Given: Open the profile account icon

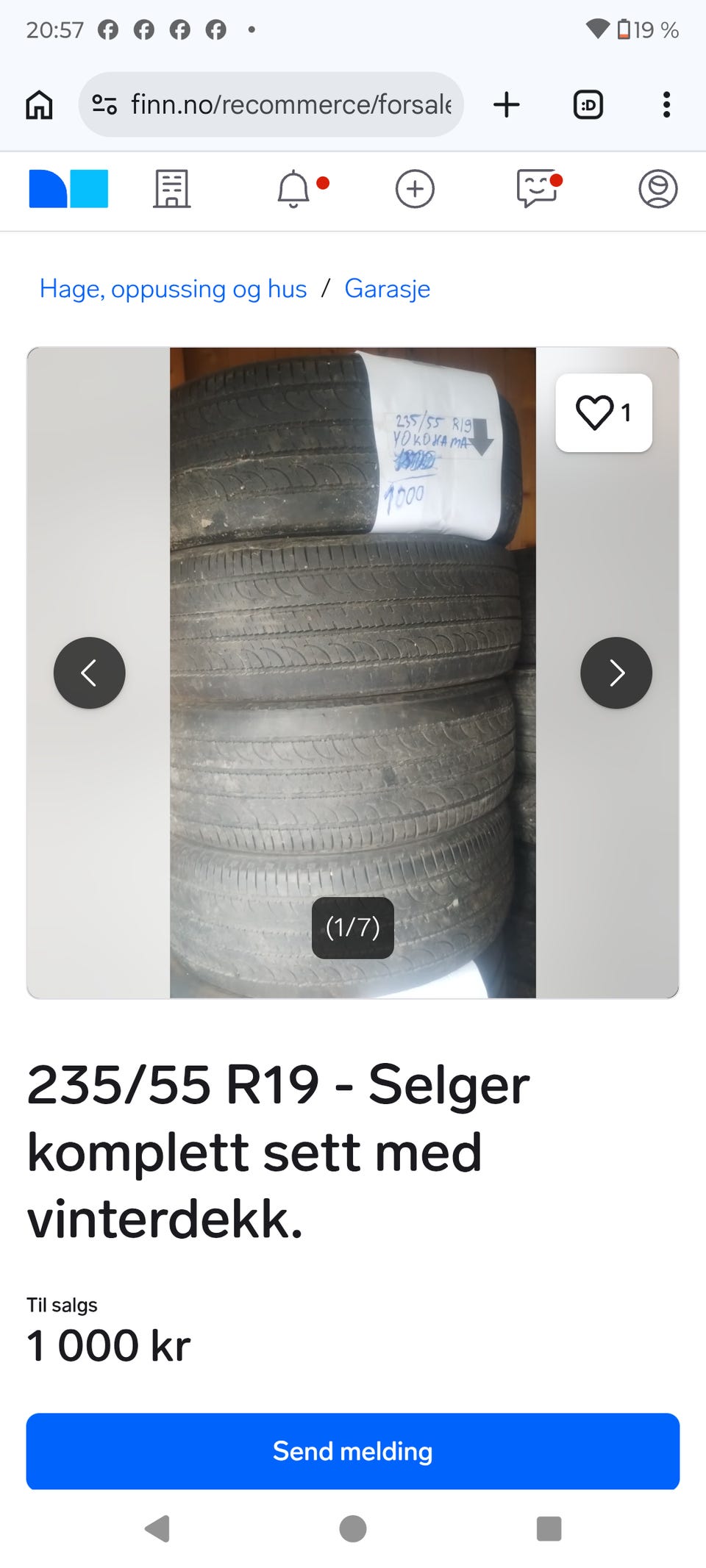Looking at the screenshot, I should pyautogui.click(x=657, y=189).
